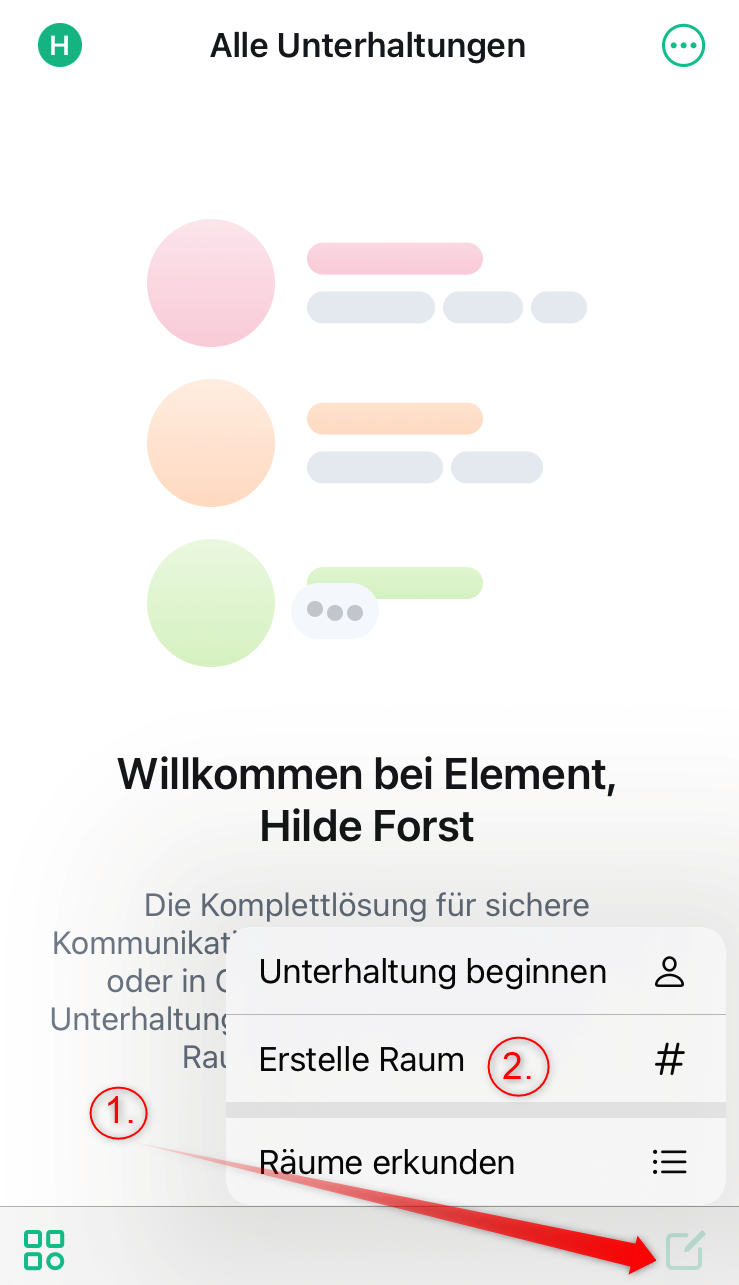739x1285 pixels.
Task: Select Unterhaltung beginnen
Action: [x=432, y=972]
